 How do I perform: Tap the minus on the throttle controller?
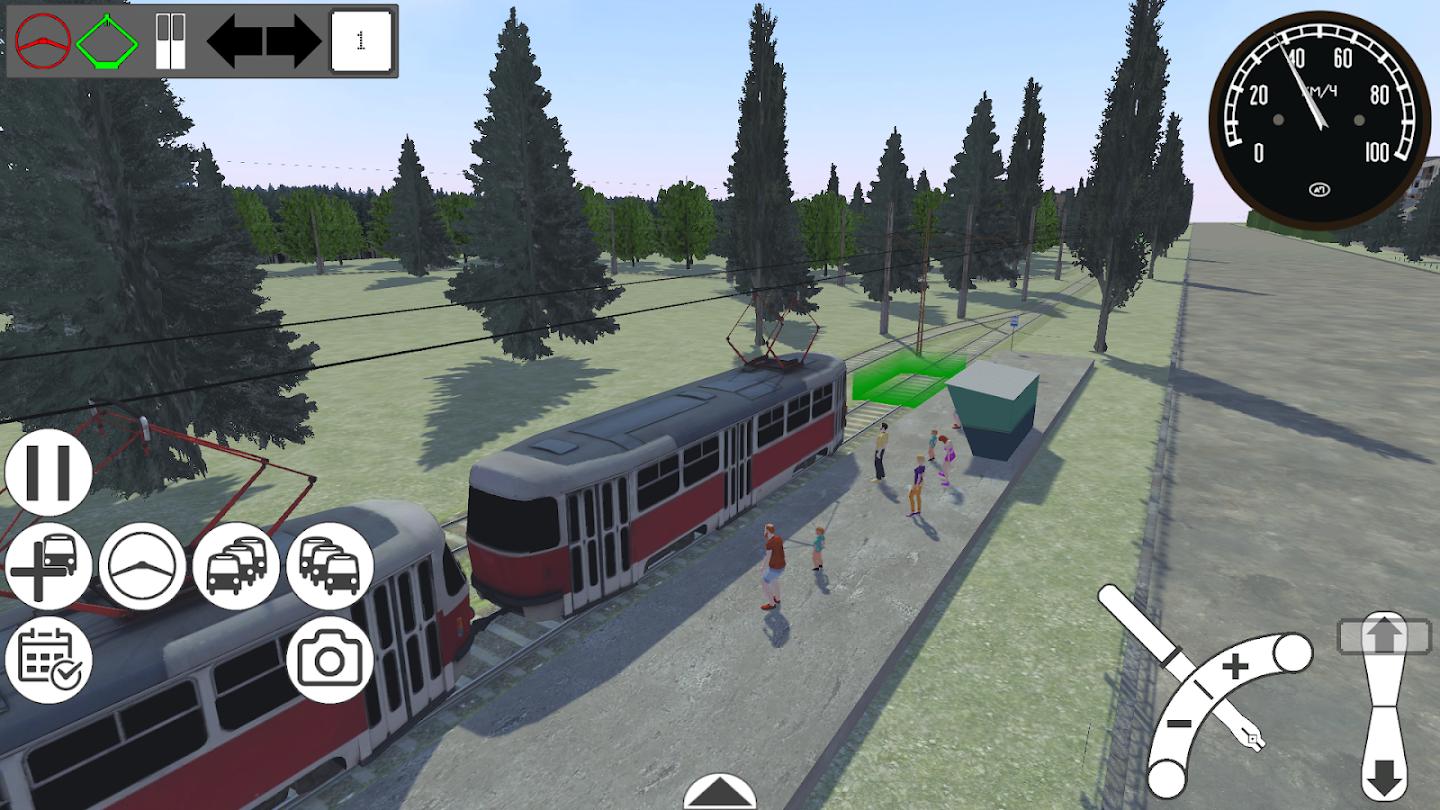pos(1180,722)
